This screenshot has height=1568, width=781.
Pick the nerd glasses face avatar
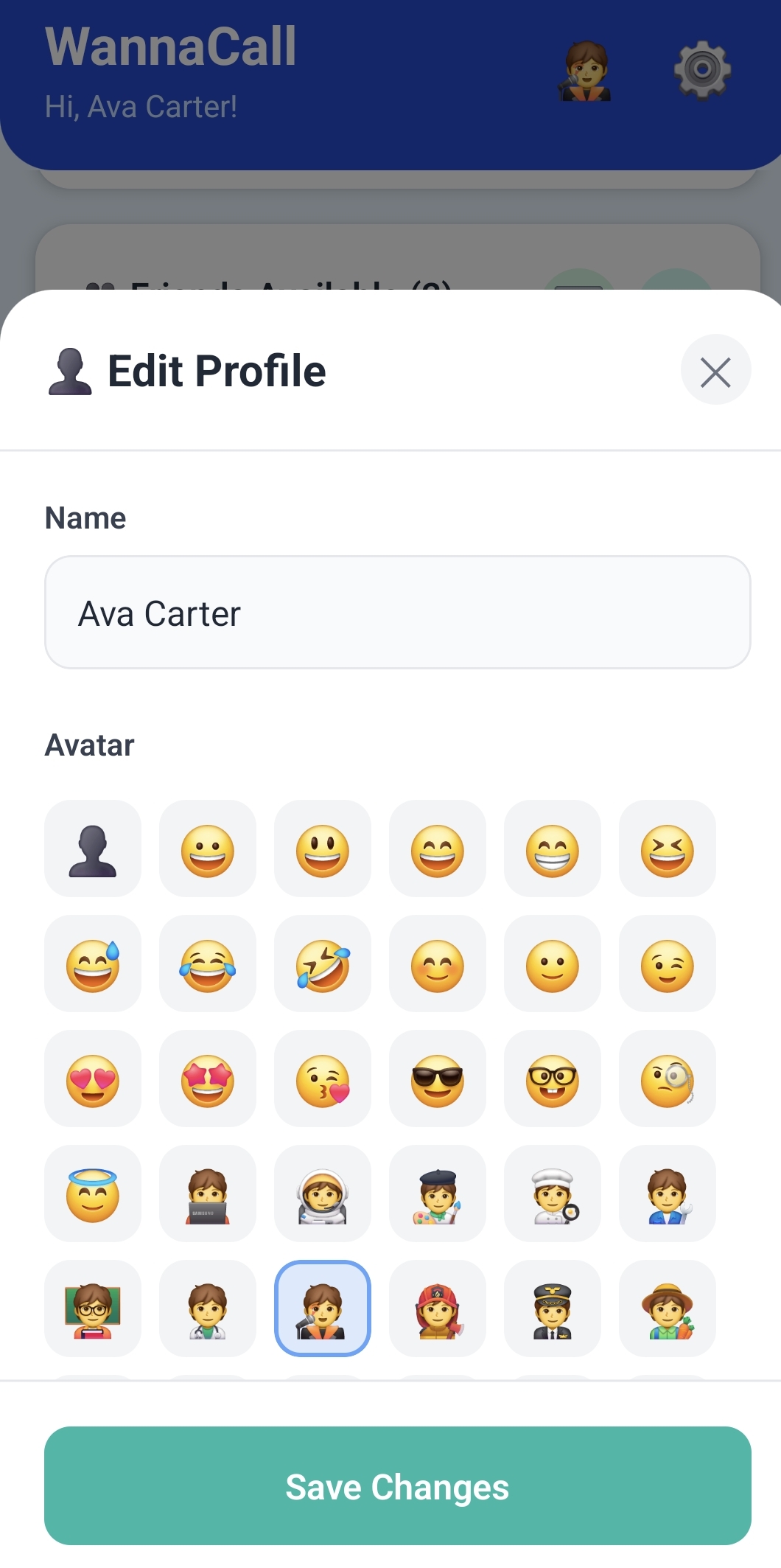553,1079
